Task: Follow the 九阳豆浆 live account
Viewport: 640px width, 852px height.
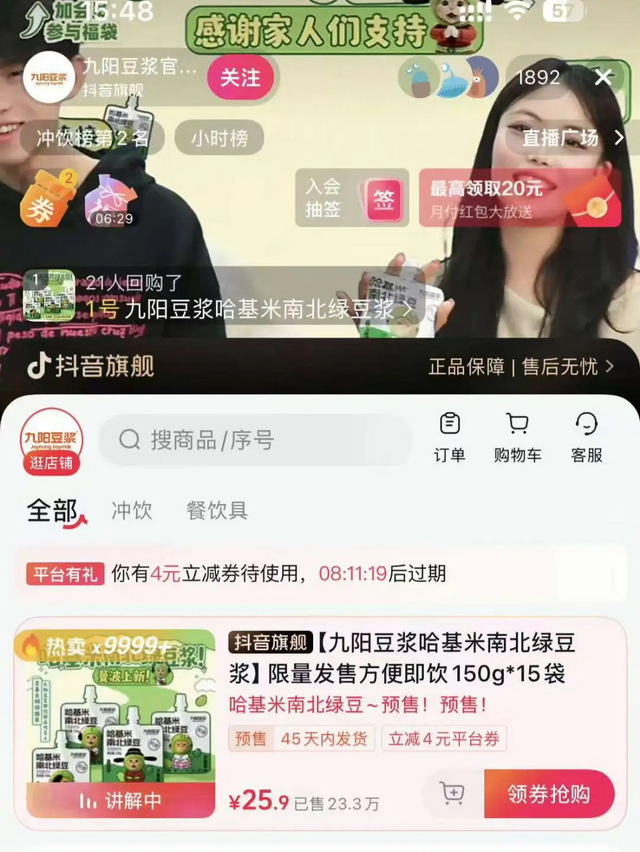Action: (x=240, y=78)
